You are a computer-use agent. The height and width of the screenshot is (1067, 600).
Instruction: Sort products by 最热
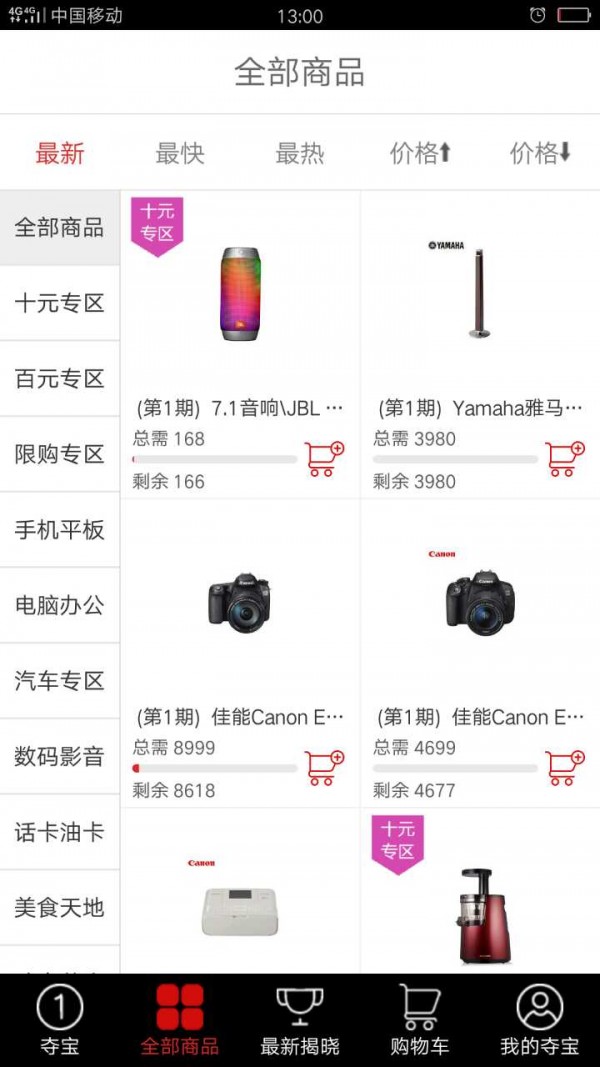(300, 153)
